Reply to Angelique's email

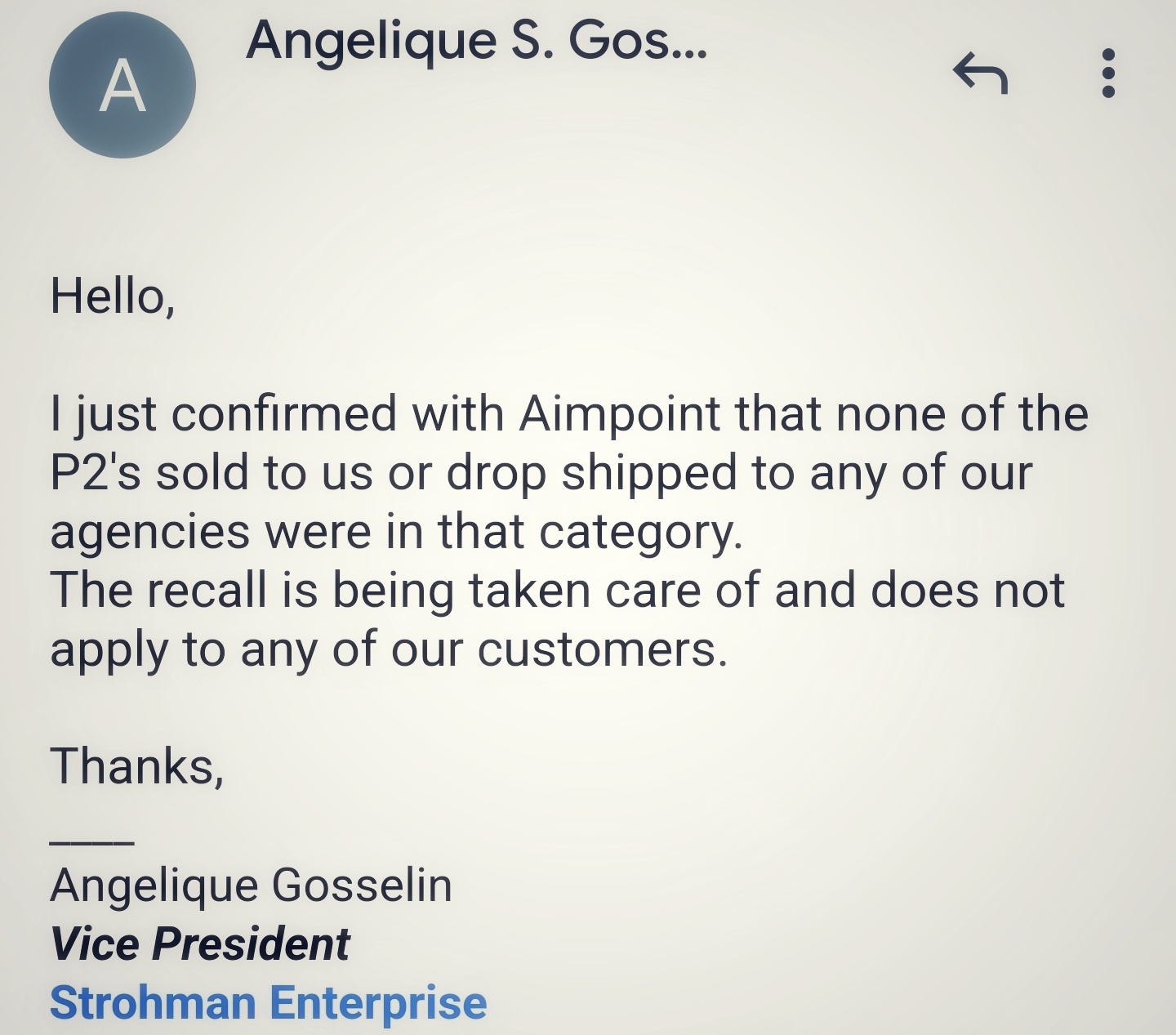980,73
